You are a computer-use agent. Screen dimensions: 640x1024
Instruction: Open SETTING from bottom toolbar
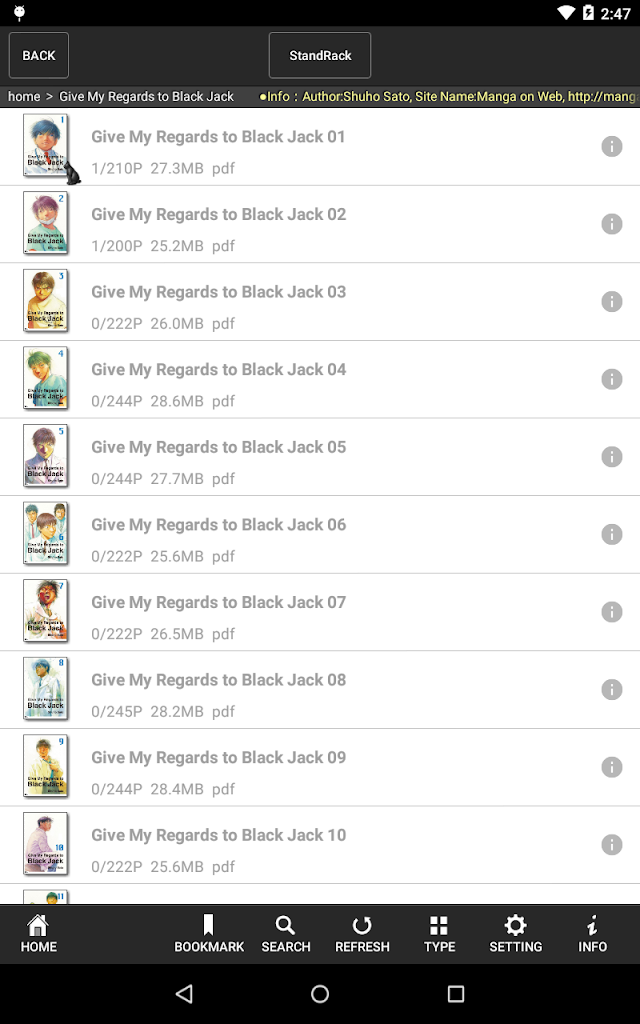(516, 934)
